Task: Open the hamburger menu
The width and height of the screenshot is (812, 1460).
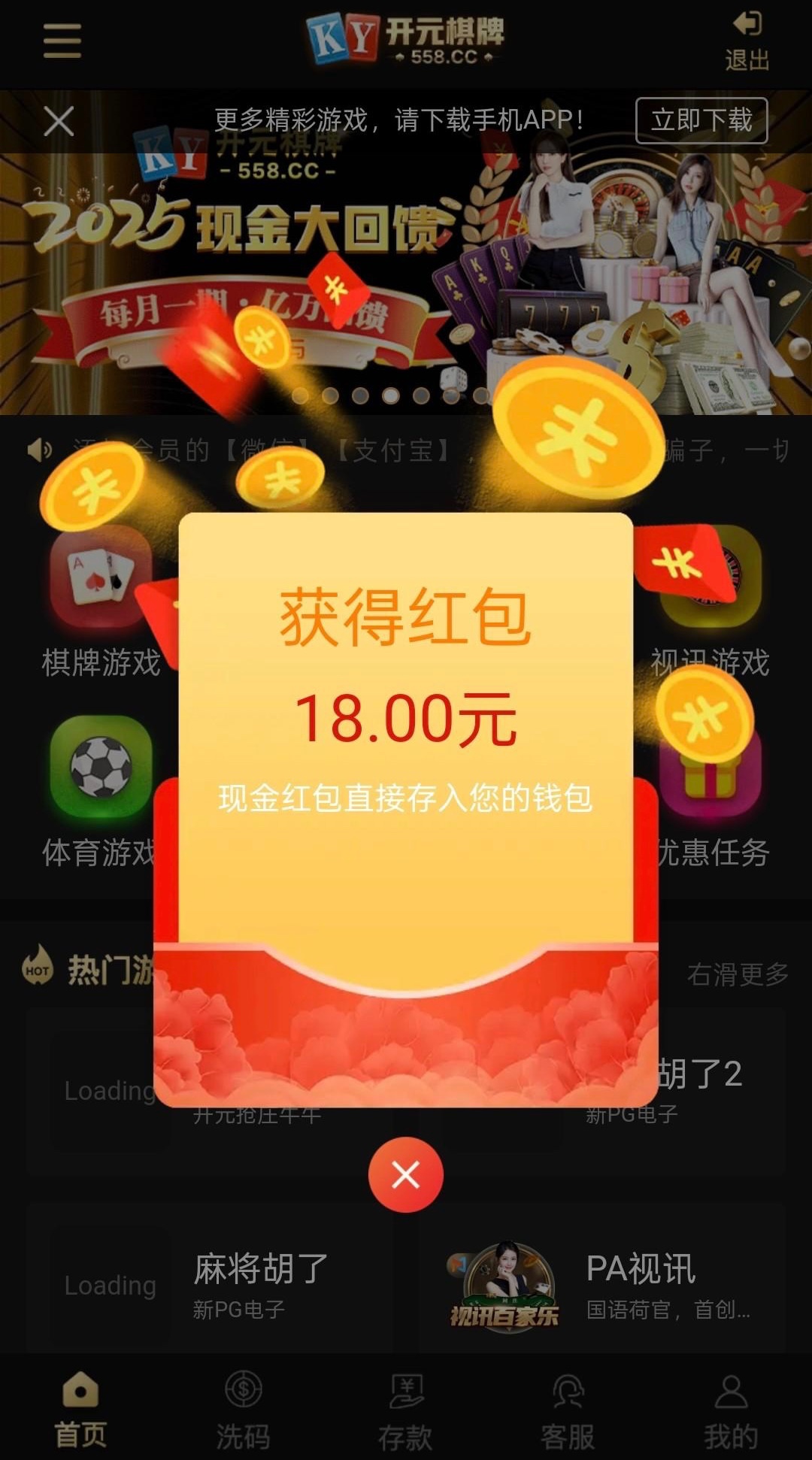Action: (62, 41)
